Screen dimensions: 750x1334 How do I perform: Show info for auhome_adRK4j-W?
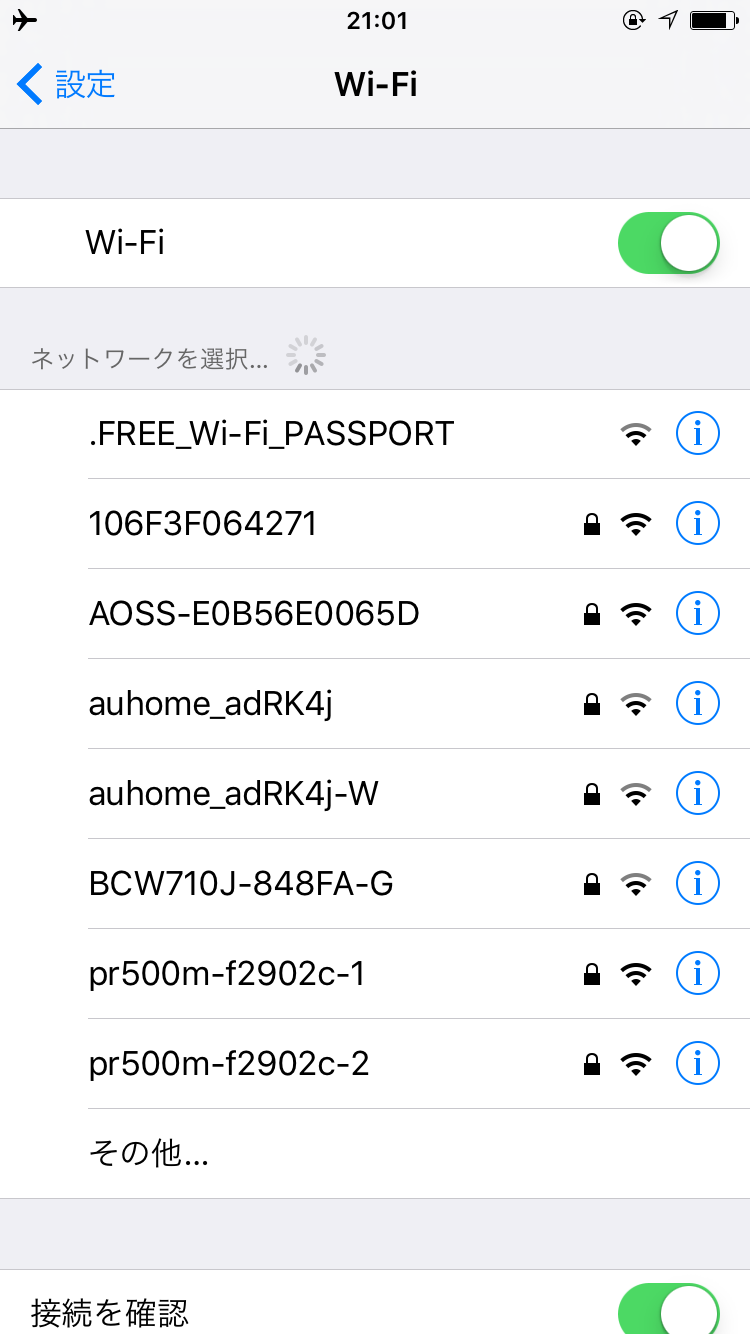[697, 794]
